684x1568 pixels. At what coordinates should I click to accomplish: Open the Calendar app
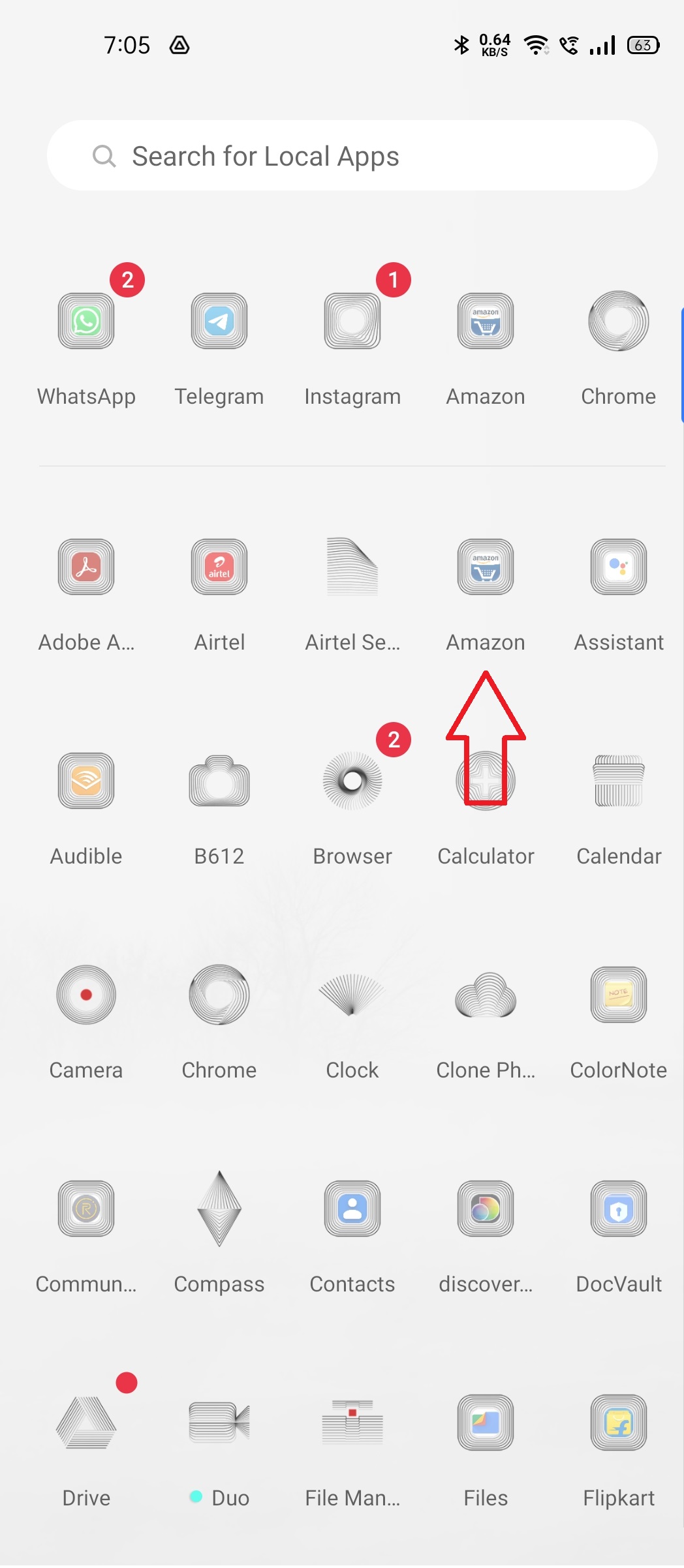(x=618, y=781)
